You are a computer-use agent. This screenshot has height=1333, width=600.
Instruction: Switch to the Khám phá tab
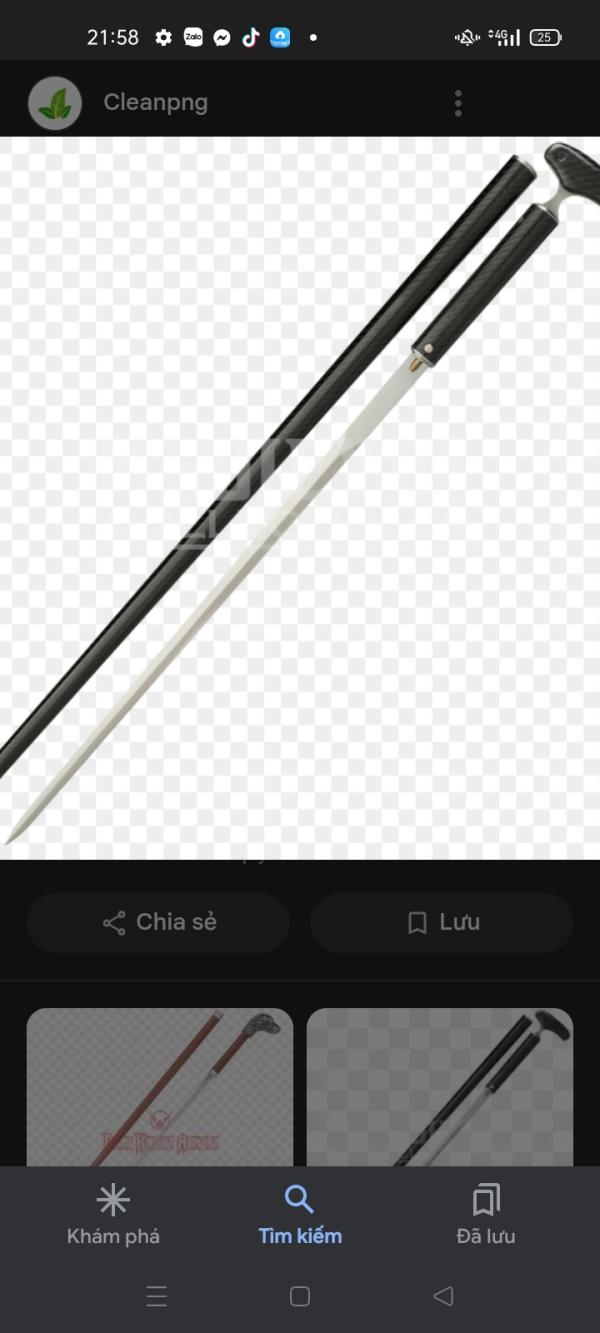pos(113,1215)
